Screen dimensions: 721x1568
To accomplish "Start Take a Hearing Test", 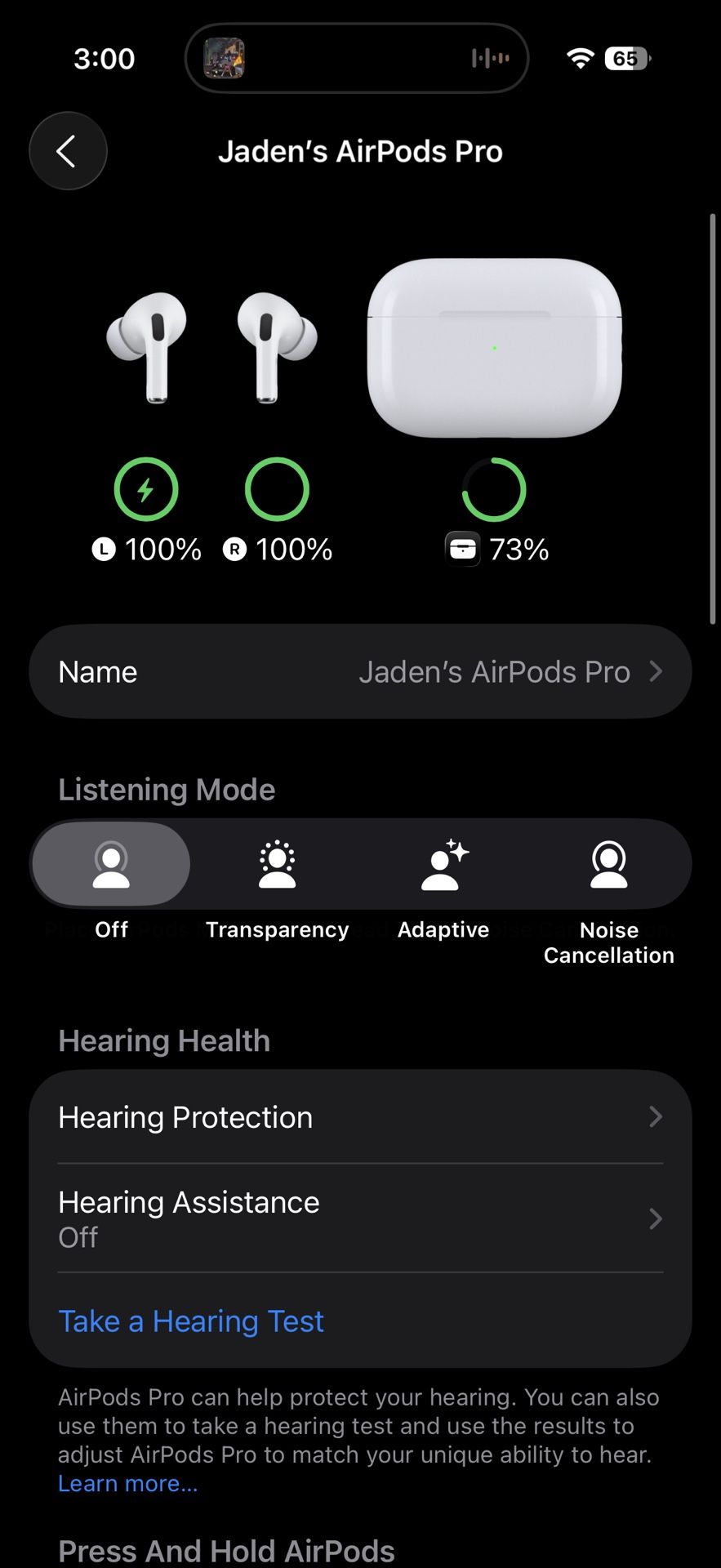I will pos(190,1321).
